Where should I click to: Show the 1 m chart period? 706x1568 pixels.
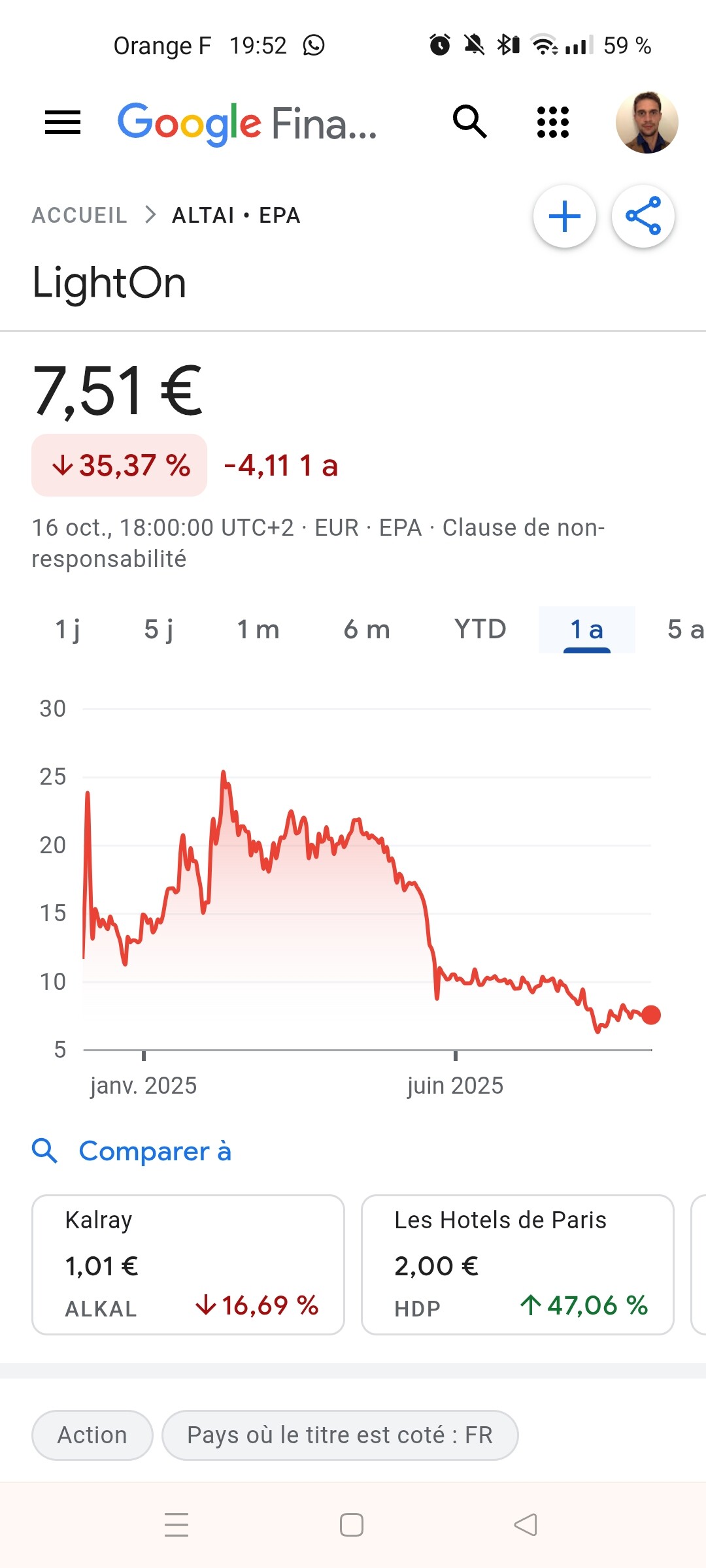pyautogui.click(x=258, y=630)
